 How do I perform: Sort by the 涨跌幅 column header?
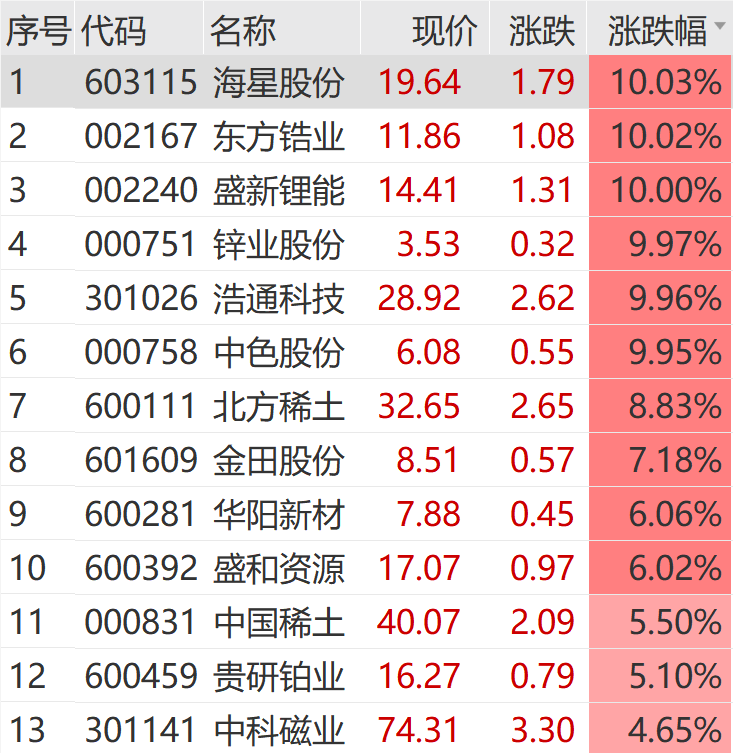coord(656,32)
